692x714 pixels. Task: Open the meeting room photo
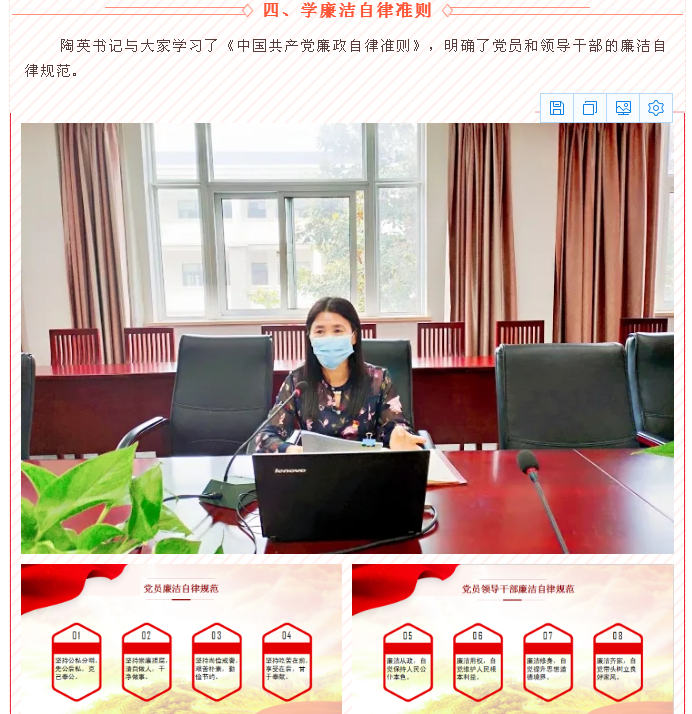tap(347, 338)
